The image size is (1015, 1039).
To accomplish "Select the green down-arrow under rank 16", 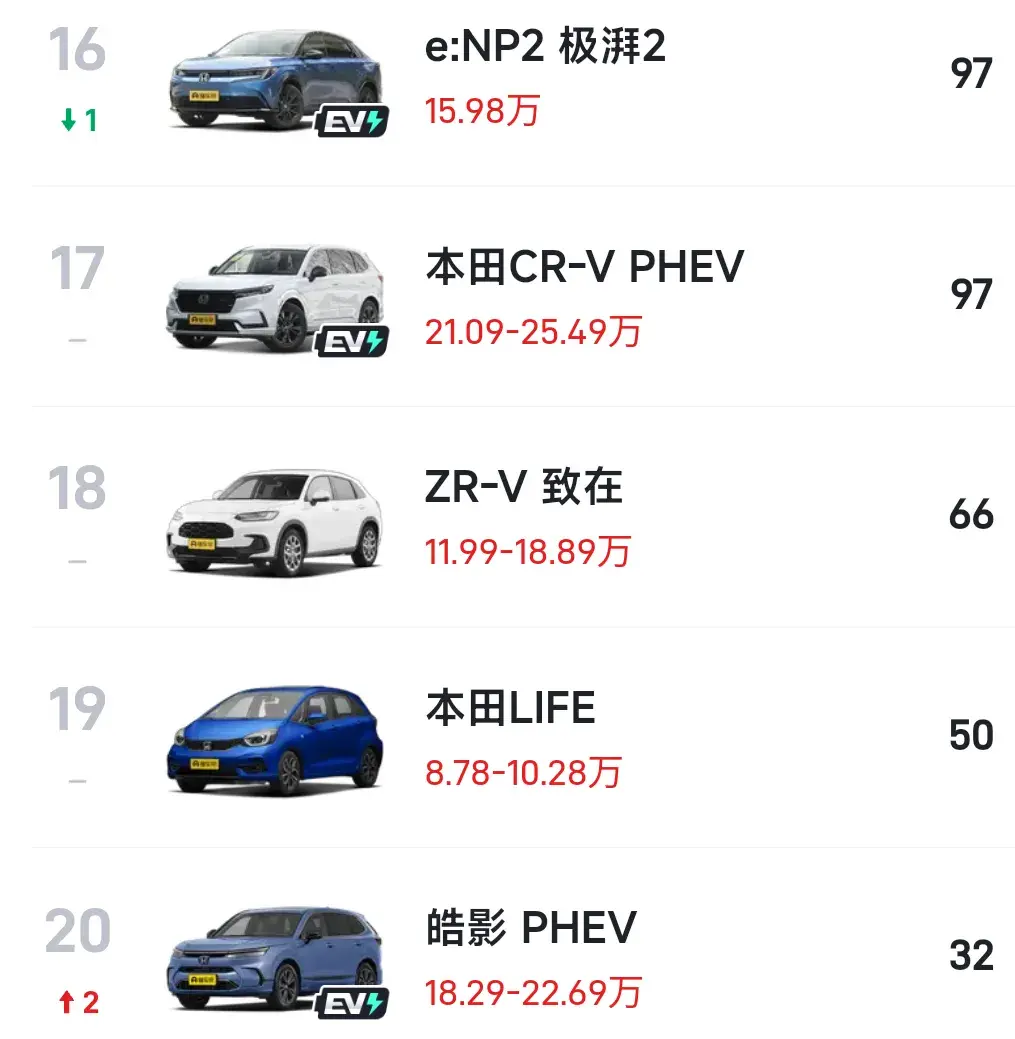I will click(x=70, y=117).
